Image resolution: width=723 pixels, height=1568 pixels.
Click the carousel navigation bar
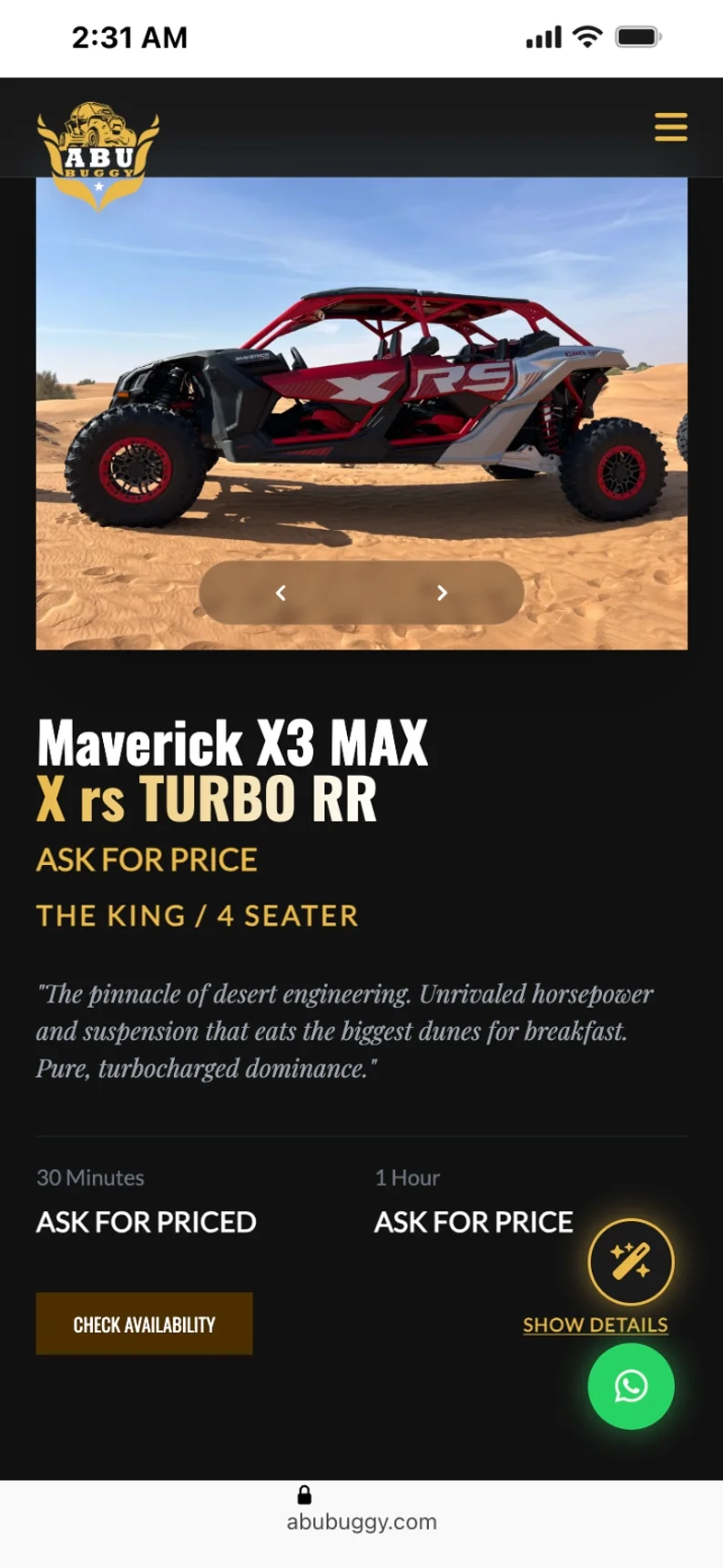pos(361,593)
